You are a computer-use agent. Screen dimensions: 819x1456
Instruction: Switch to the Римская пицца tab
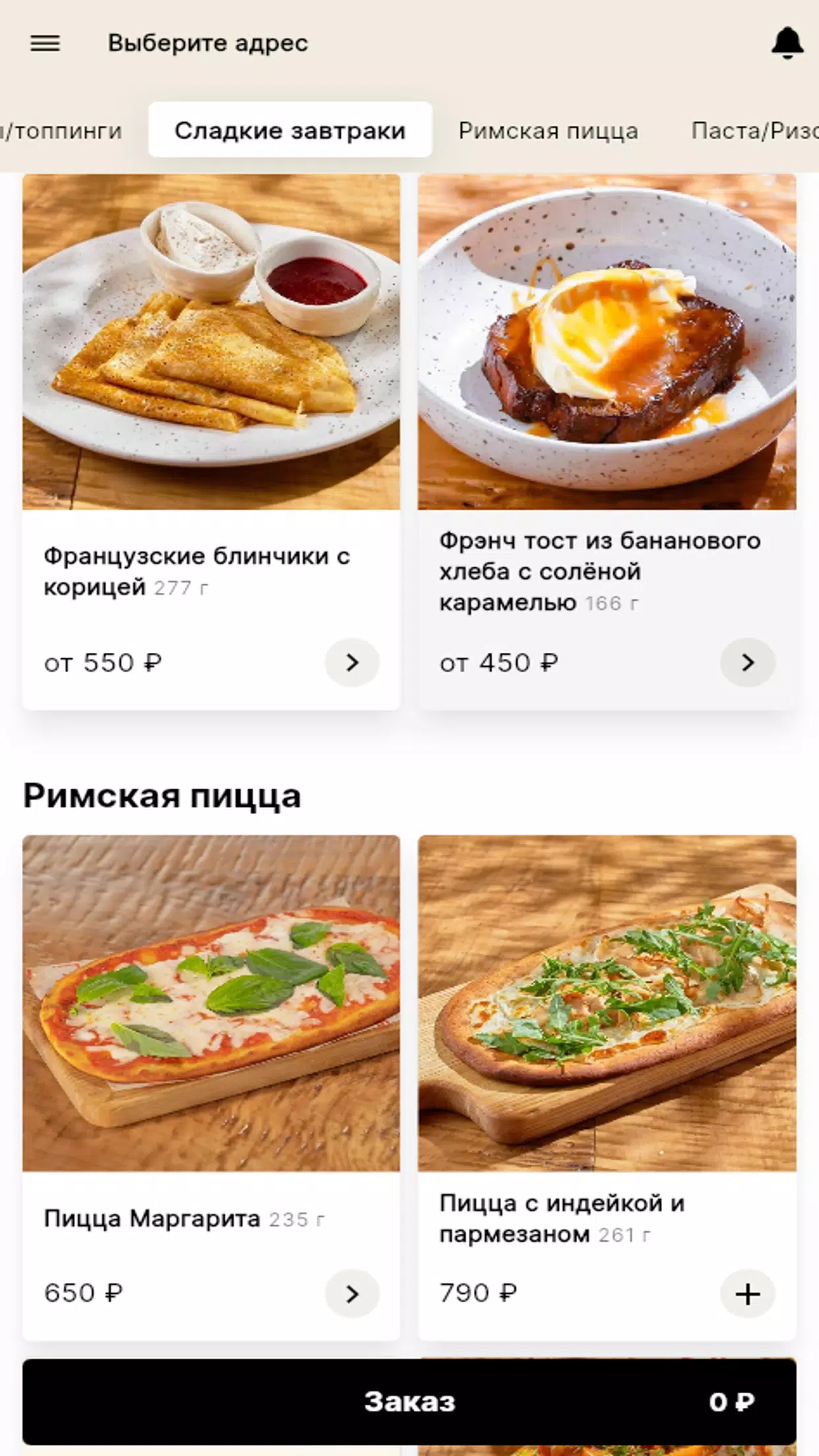point(548,130)
